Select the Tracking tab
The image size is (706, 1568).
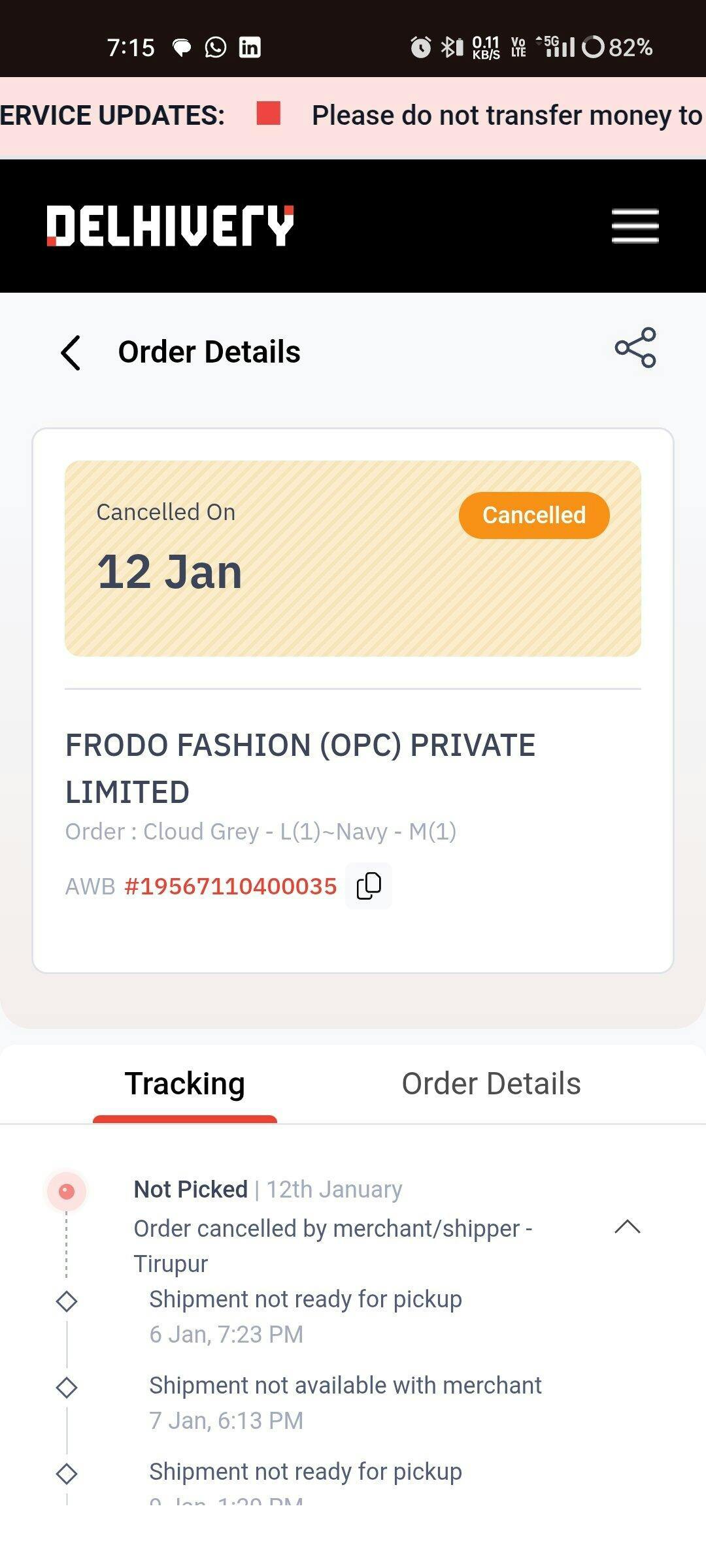pos(185,1084)
